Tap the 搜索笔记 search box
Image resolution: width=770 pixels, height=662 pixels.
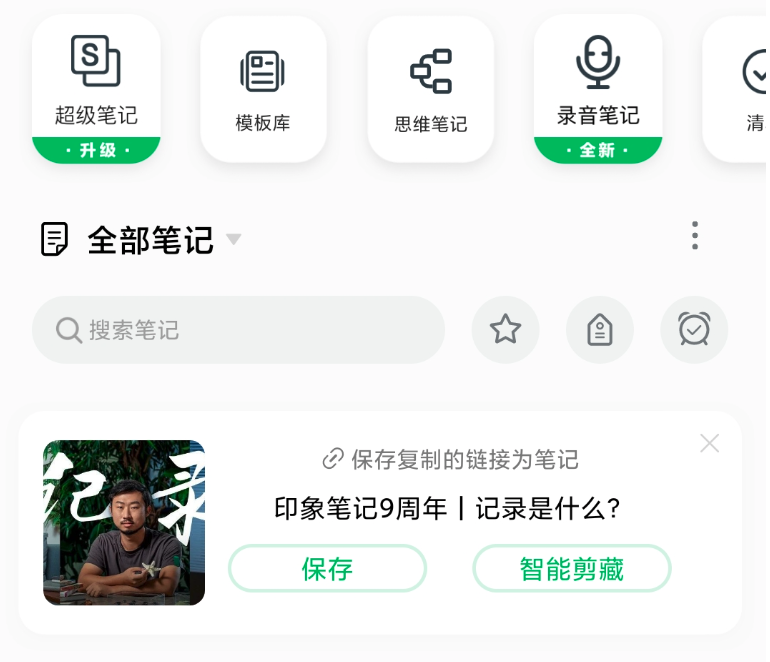pos(238,330)
